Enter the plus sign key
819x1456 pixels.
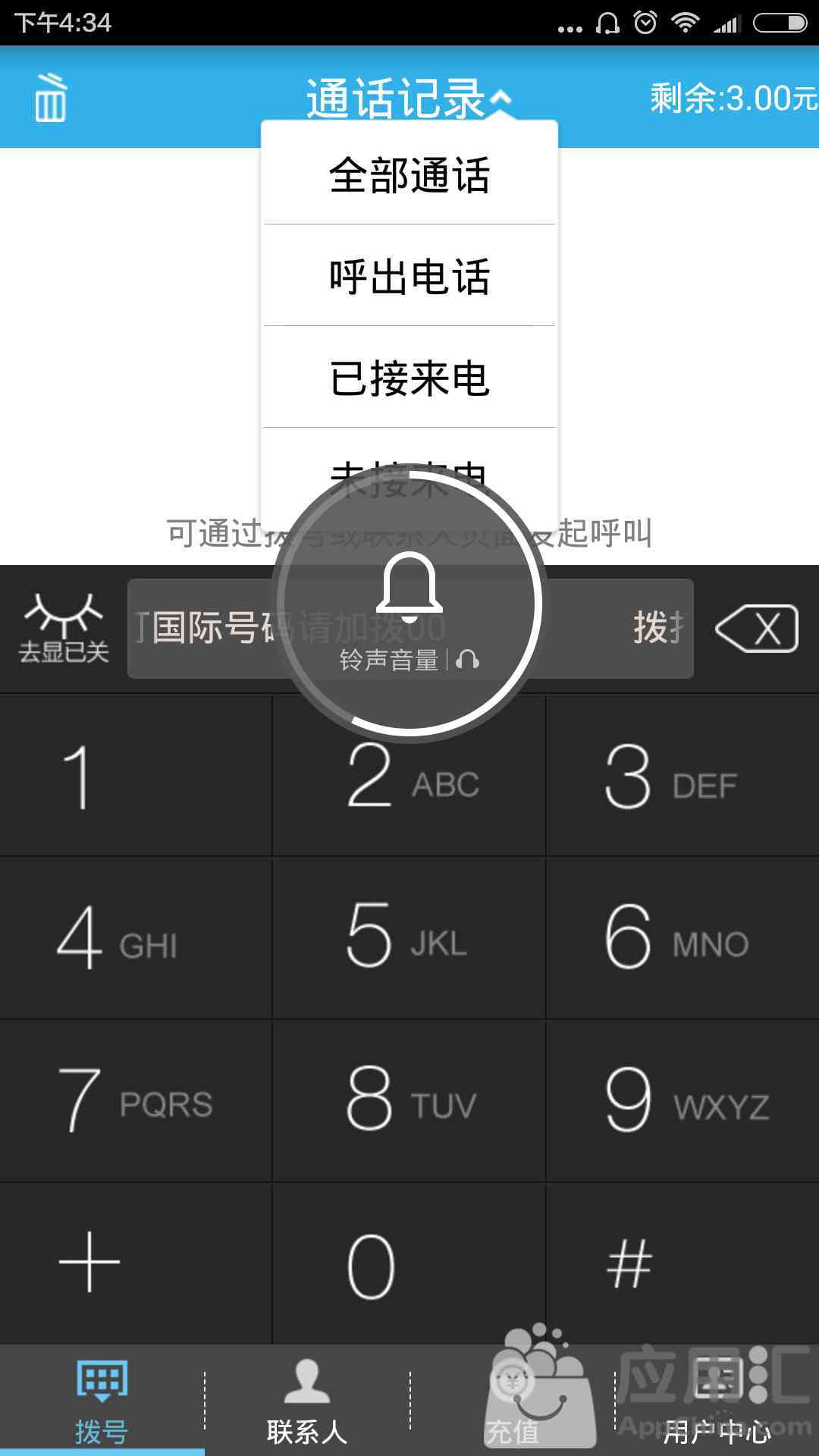click(x=136, y=1263)
